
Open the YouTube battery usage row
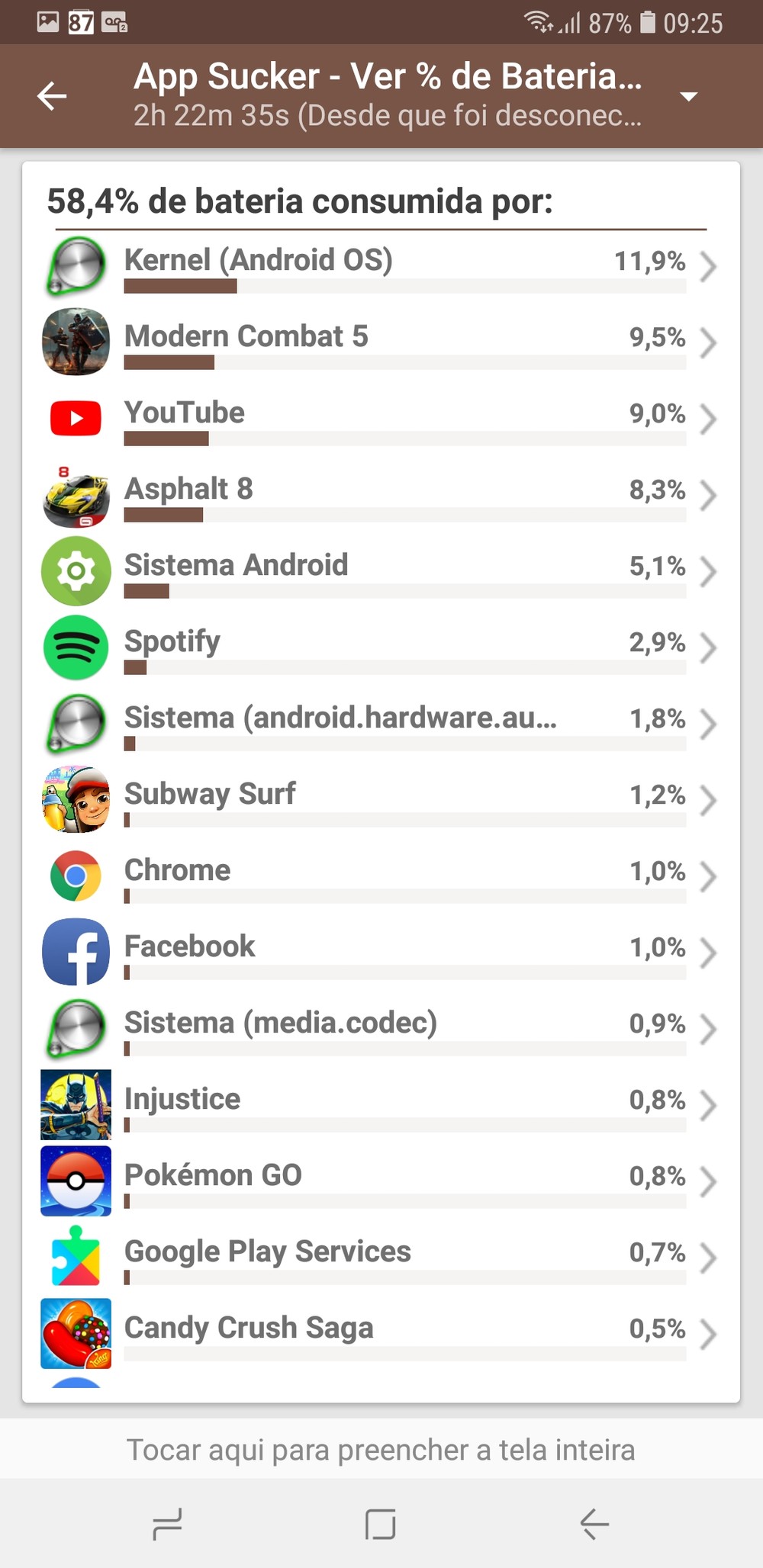(x=381, y=418)
